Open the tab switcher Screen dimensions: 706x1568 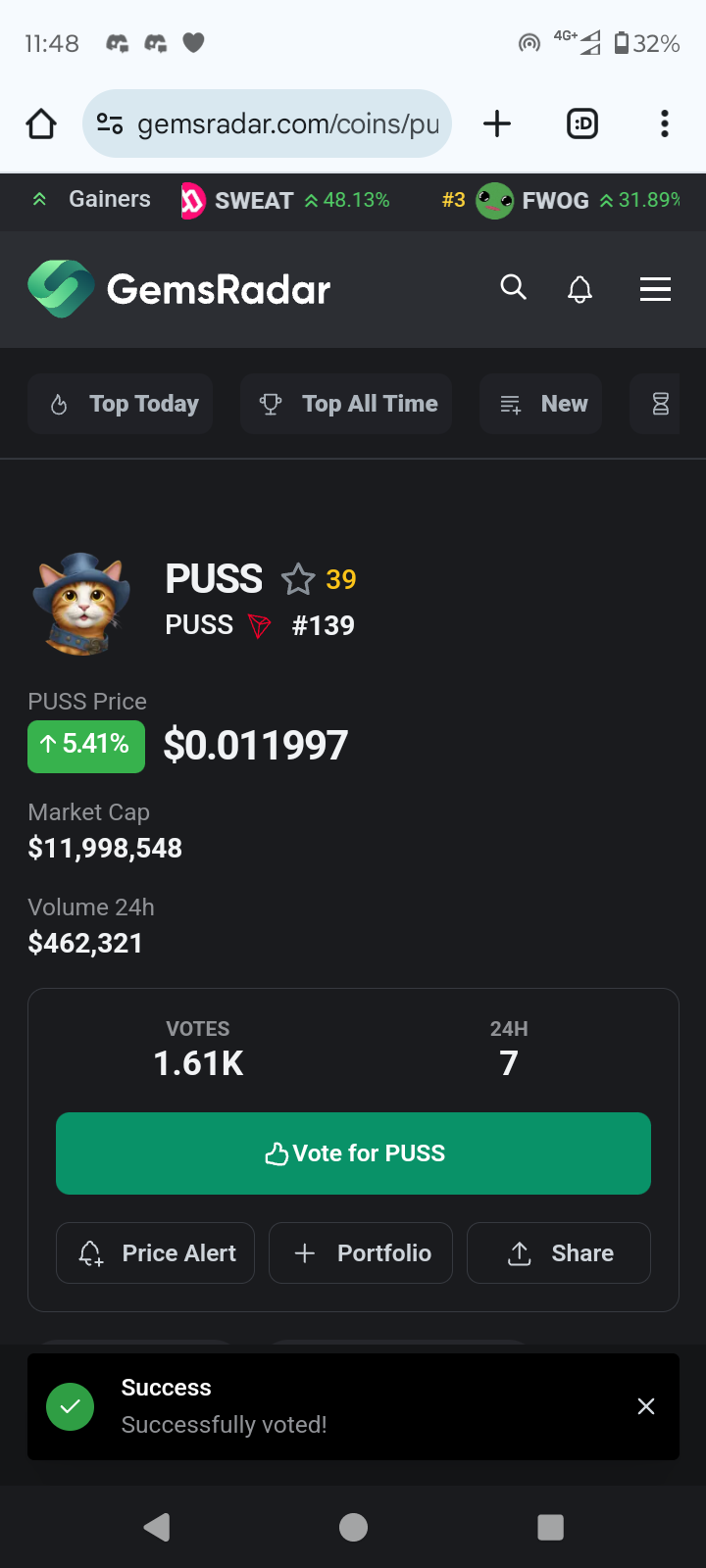pos(582,124)
